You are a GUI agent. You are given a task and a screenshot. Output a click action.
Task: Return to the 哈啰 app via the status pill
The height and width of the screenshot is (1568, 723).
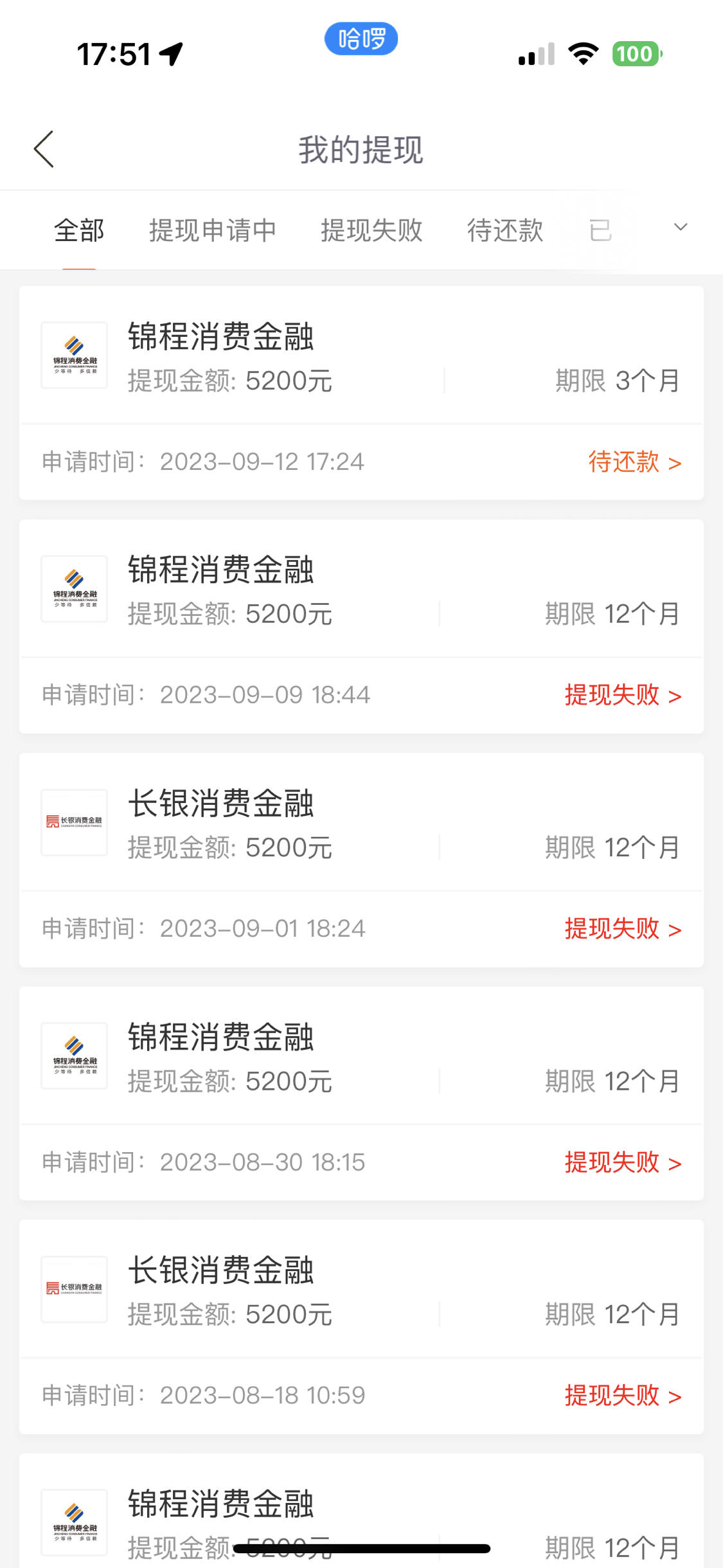361,39
